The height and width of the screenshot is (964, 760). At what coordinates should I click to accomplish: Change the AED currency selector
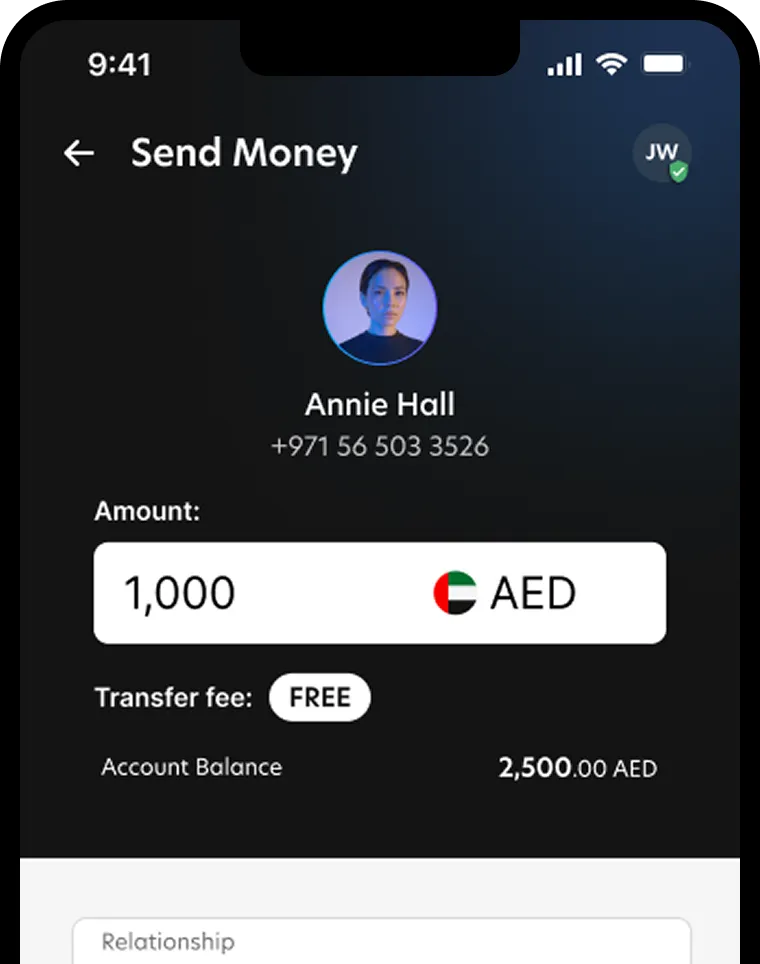[x=506, y=593]
